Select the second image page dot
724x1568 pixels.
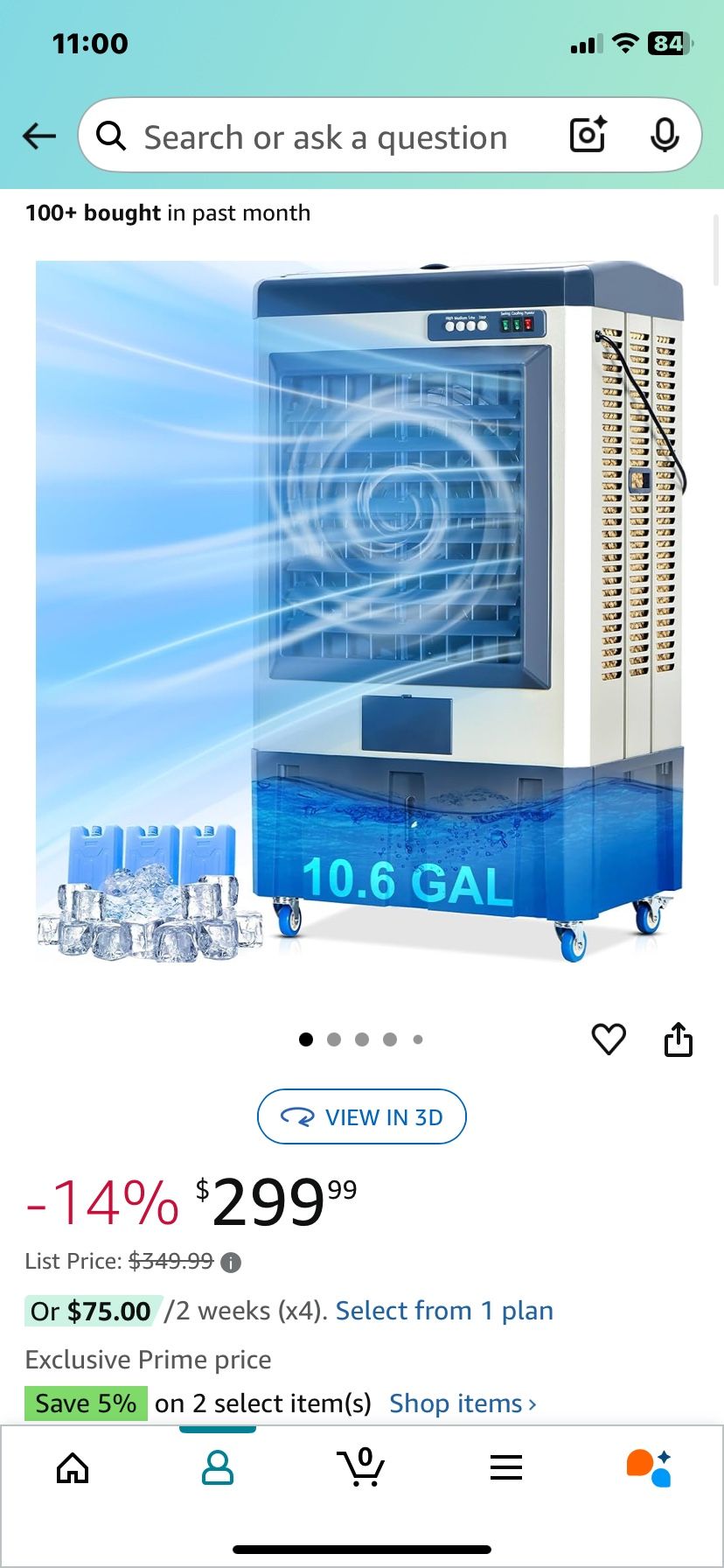(334, 1039)
